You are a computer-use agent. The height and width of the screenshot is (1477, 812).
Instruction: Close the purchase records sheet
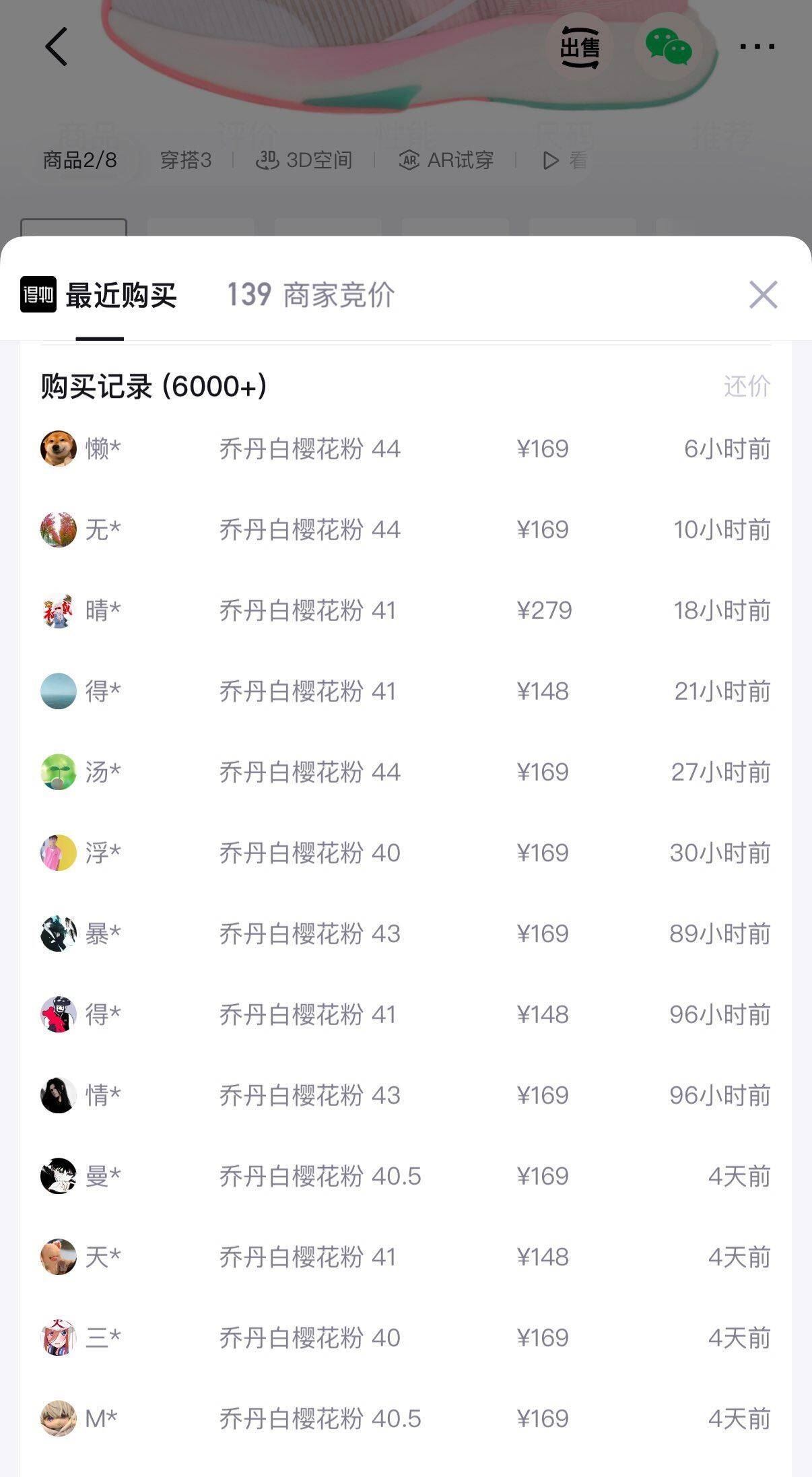point(764,295)
